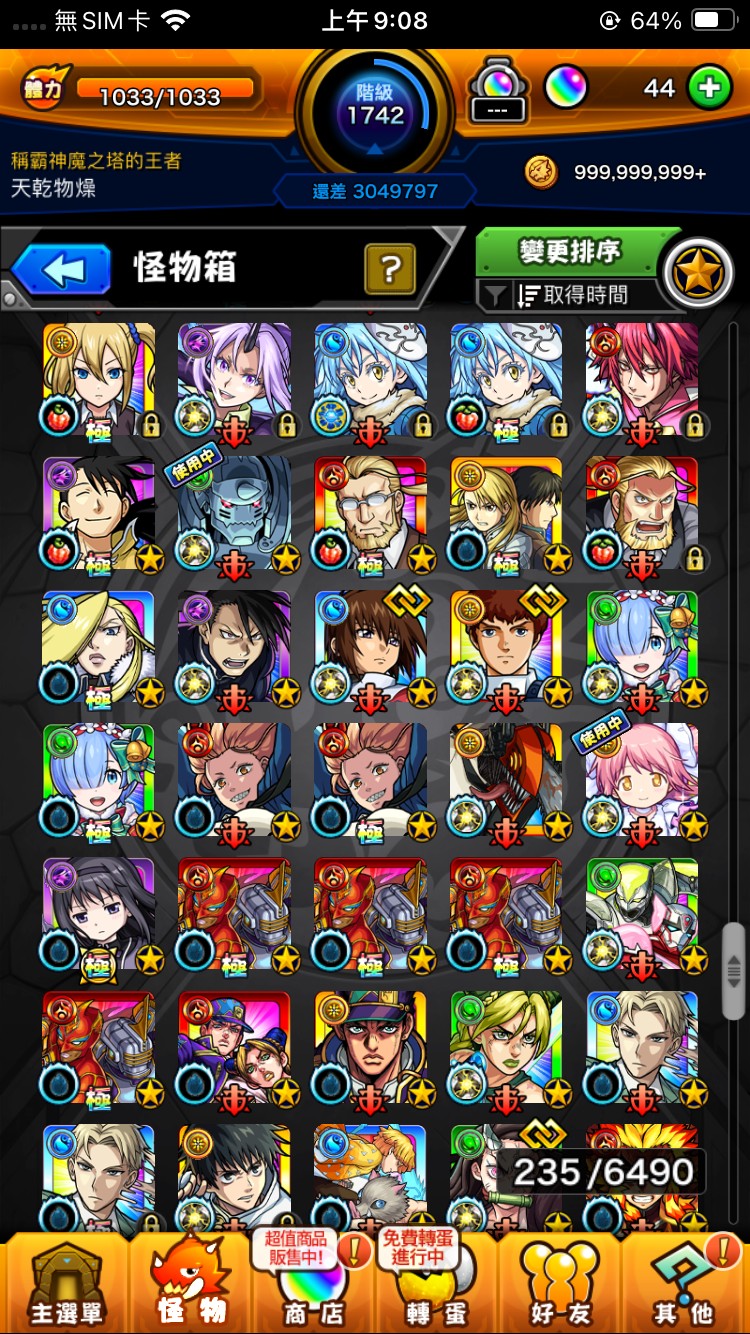Viewport: 750px width, 1334px height.
Task: Switch to the 怪物 tab
Action: [x=190, y=1286]
